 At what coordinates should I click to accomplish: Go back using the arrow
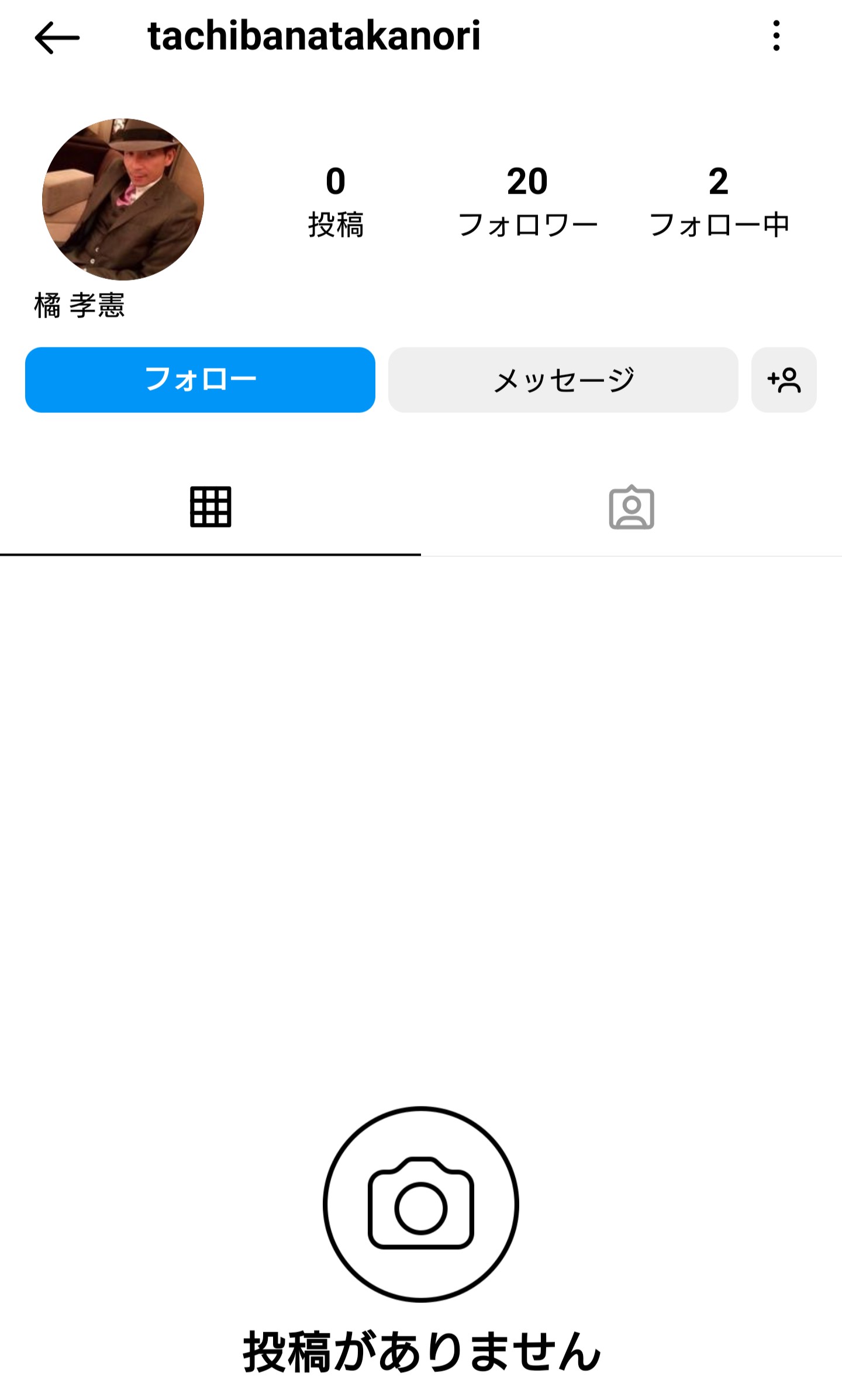(x=57, y=38)
